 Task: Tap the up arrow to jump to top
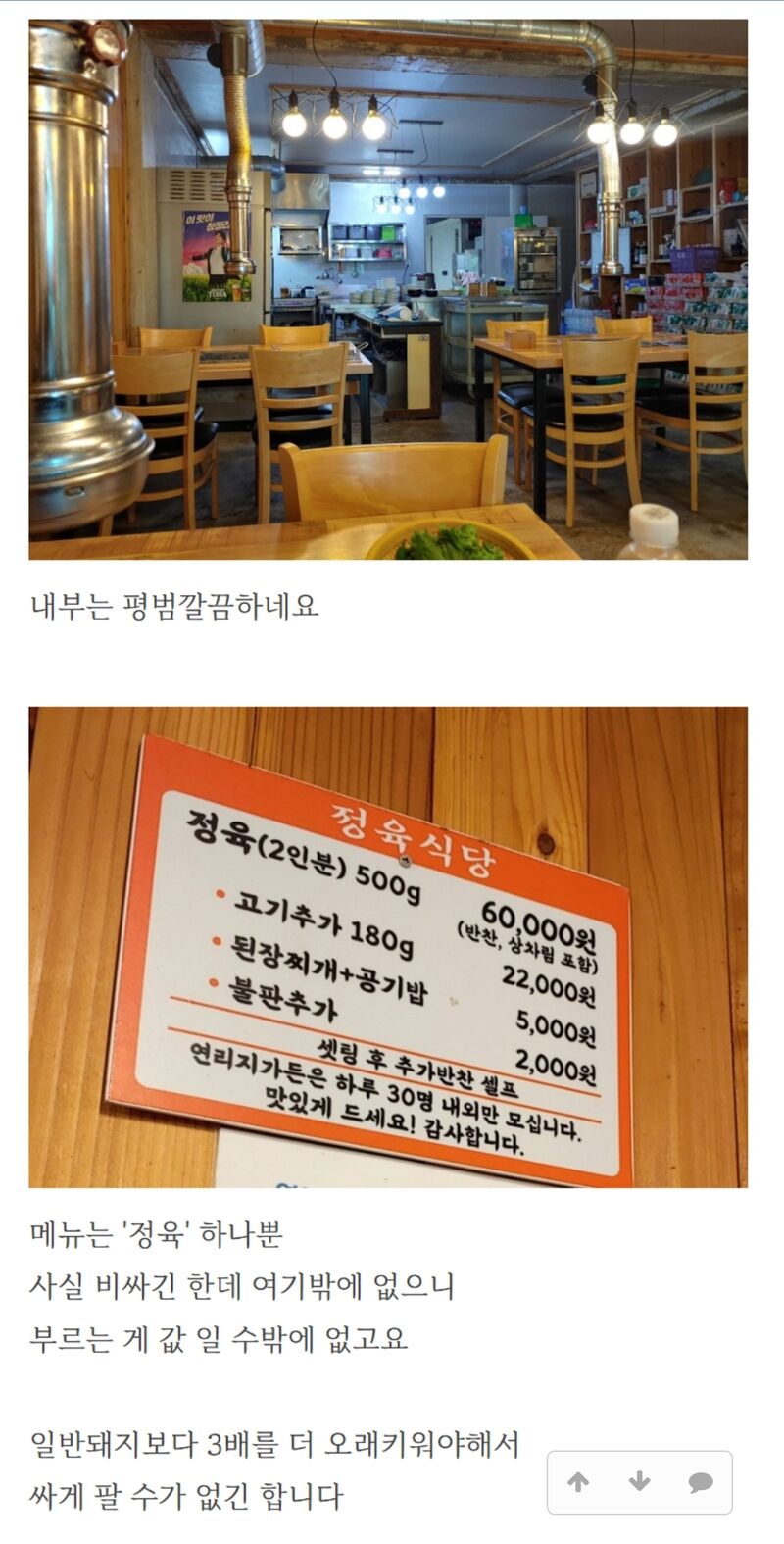coord(578,1482)
